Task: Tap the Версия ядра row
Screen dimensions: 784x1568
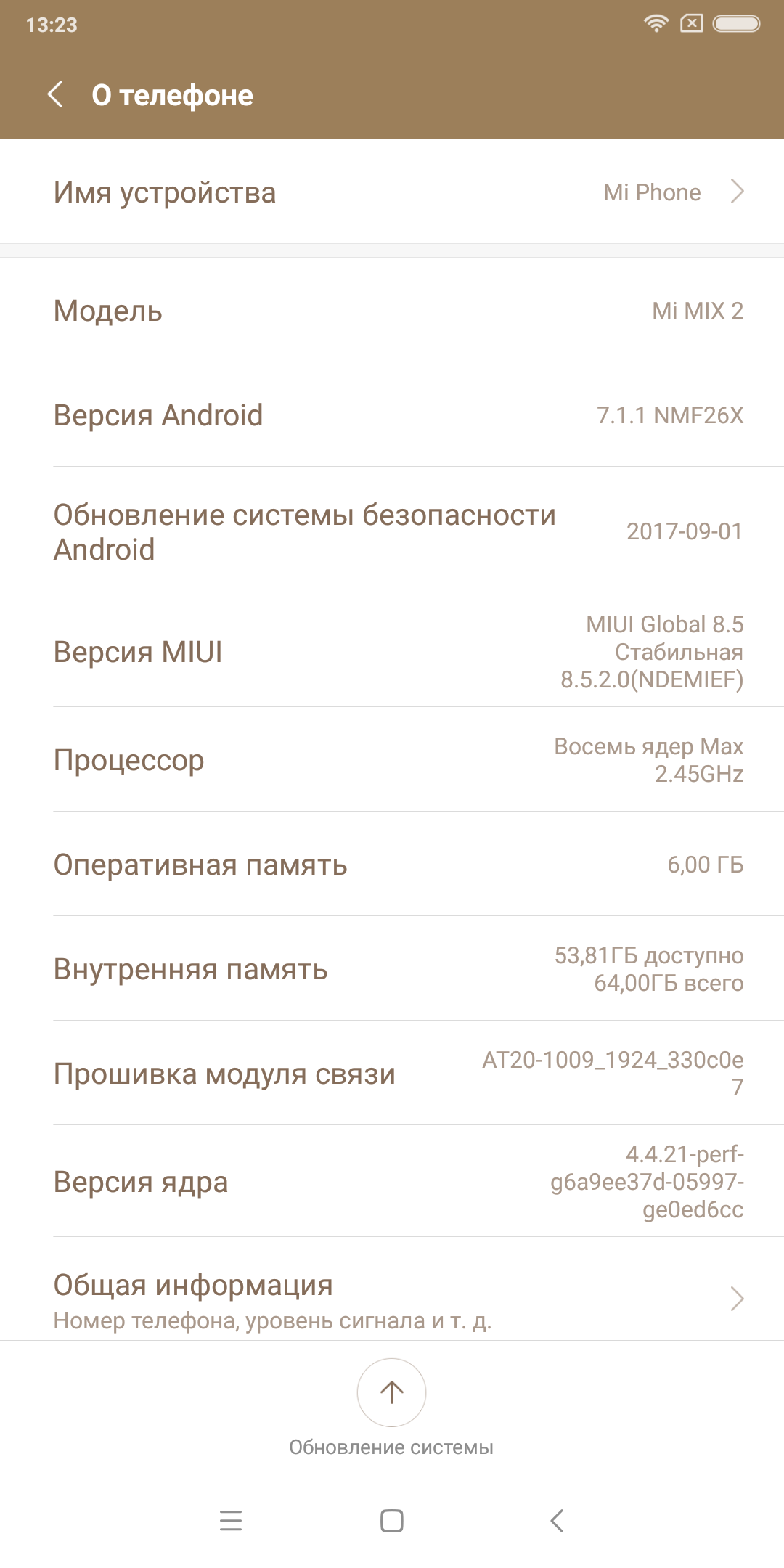Action: click(x=392, y=1181)
